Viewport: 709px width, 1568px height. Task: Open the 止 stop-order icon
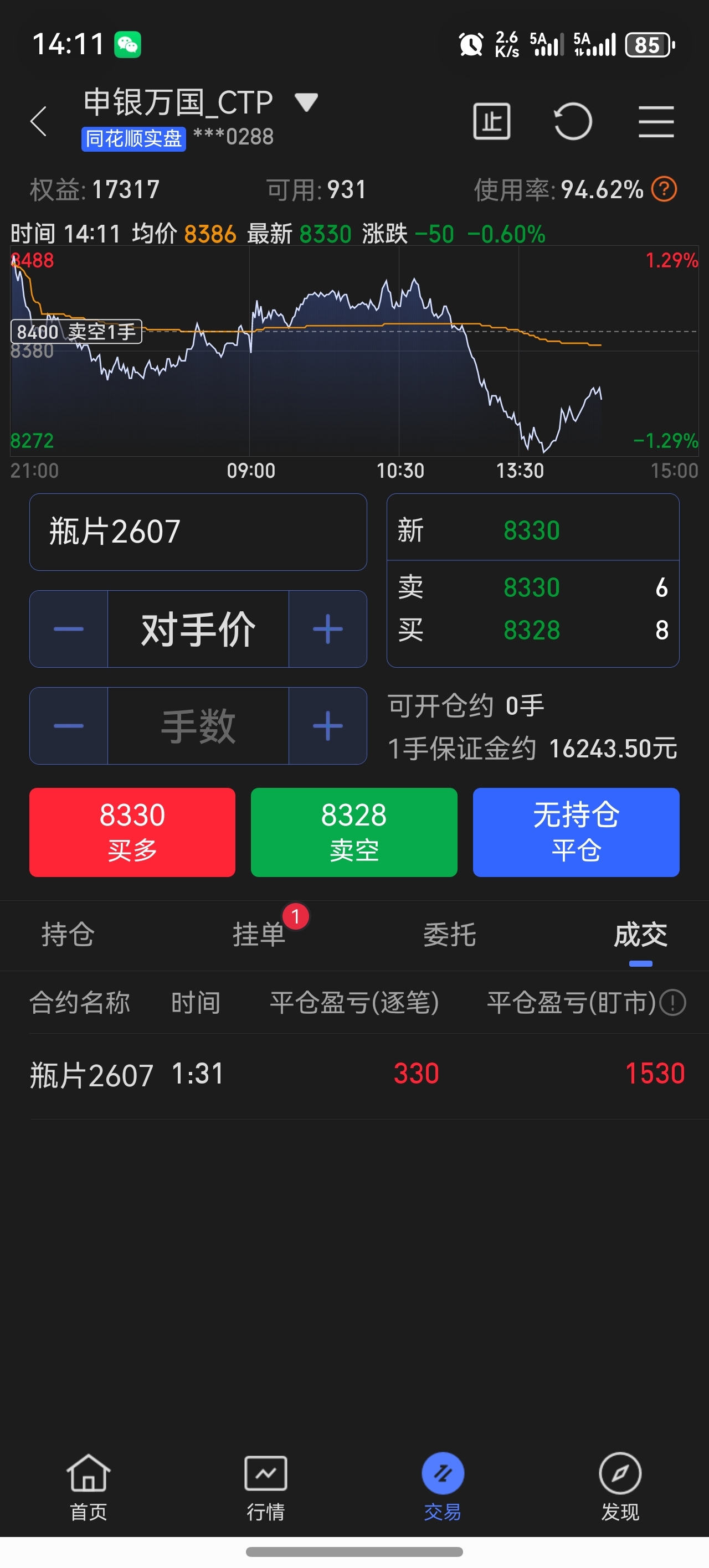(491, 121)
